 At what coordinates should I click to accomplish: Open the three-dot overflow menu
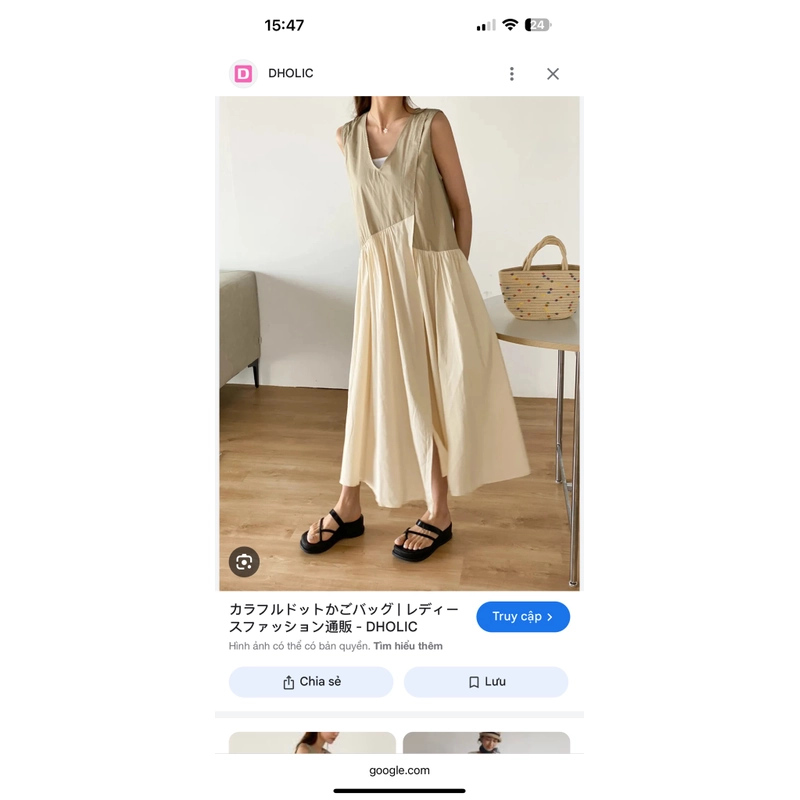511,74
